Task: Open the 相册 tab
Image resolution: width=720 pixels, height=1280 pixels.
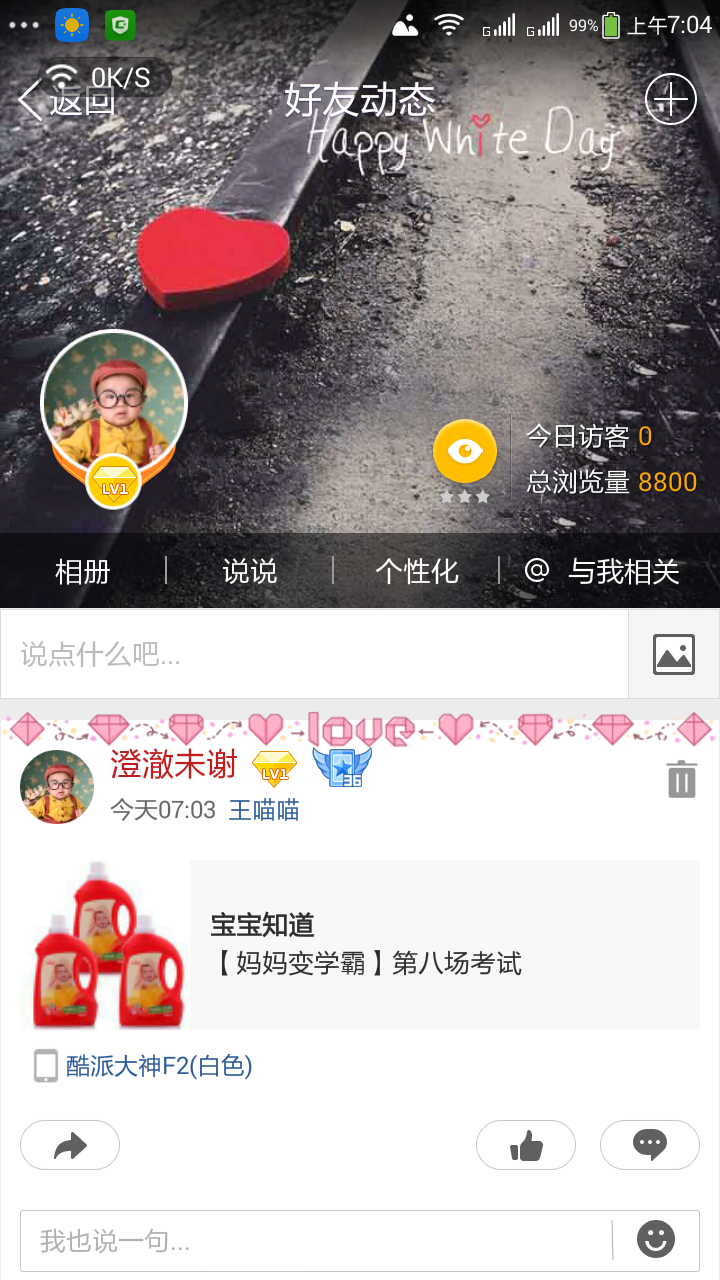Action: (x=82, y=571)
